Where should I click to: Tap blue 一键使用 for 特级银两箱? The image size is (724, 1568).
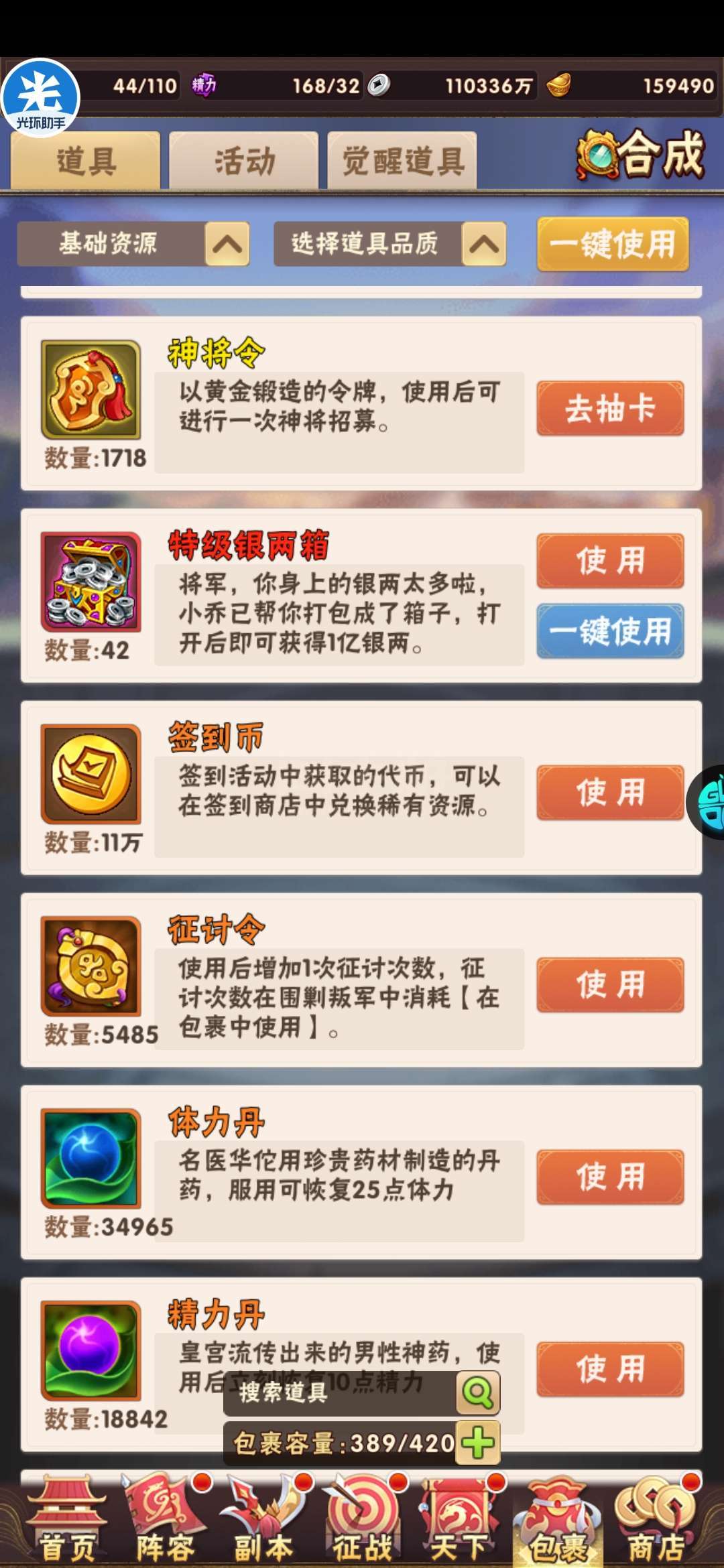(x=610, y=631)
